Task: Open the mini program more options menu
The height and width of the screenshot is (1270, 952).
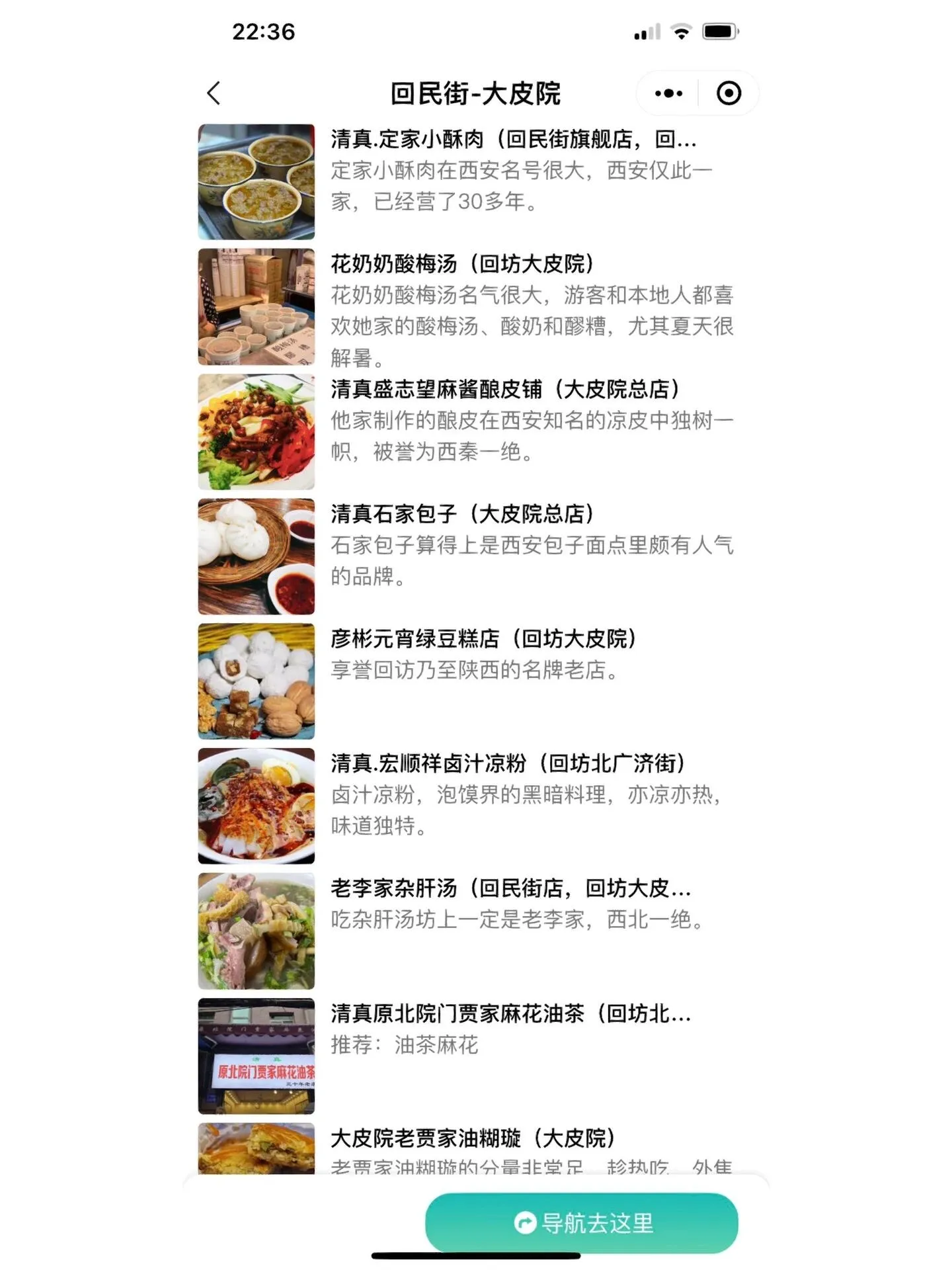Action: pos(668,93)
